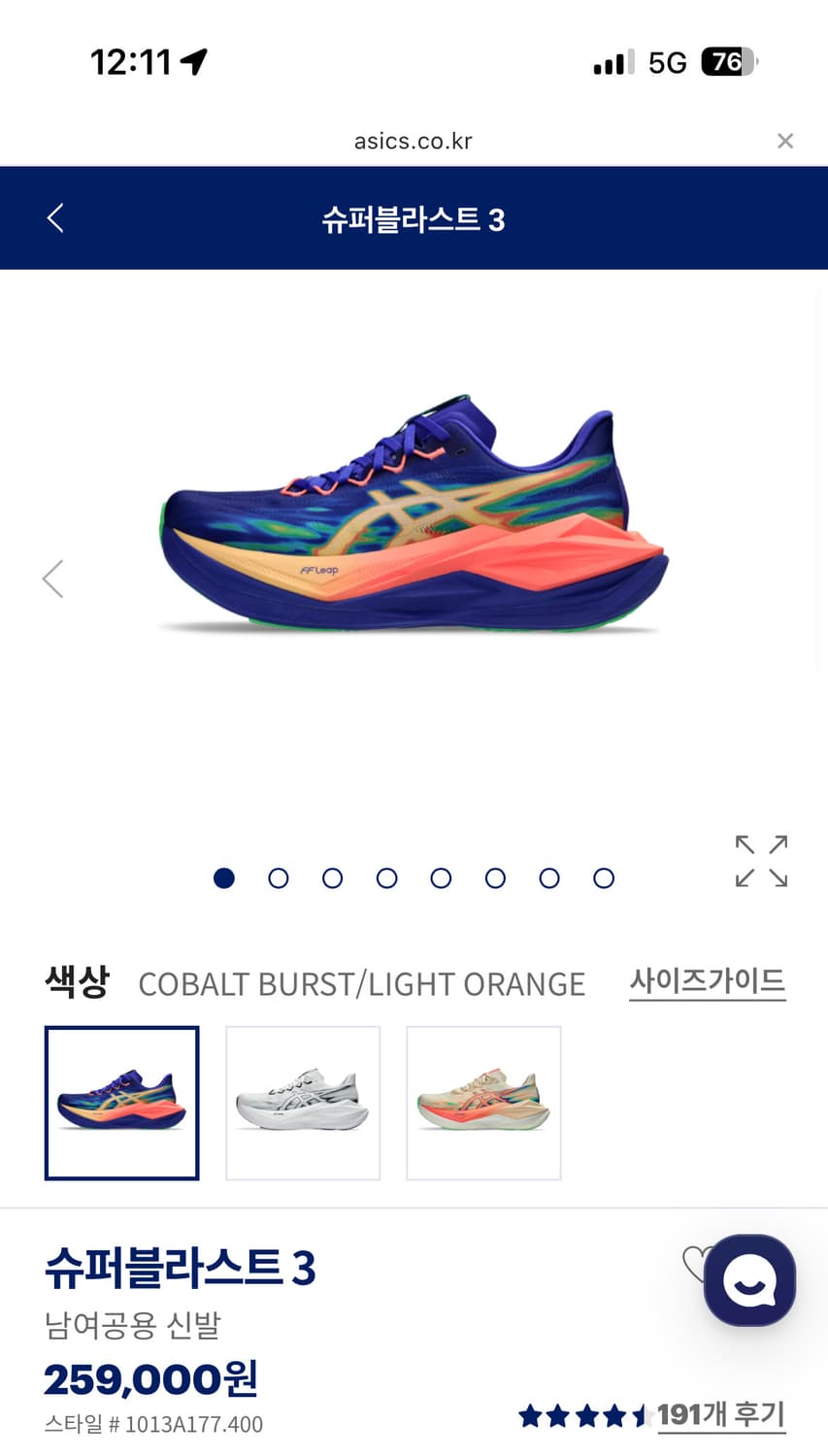Open the chat support bubble
This screenshot has width=828, height=1456.
click(748, 1280)
